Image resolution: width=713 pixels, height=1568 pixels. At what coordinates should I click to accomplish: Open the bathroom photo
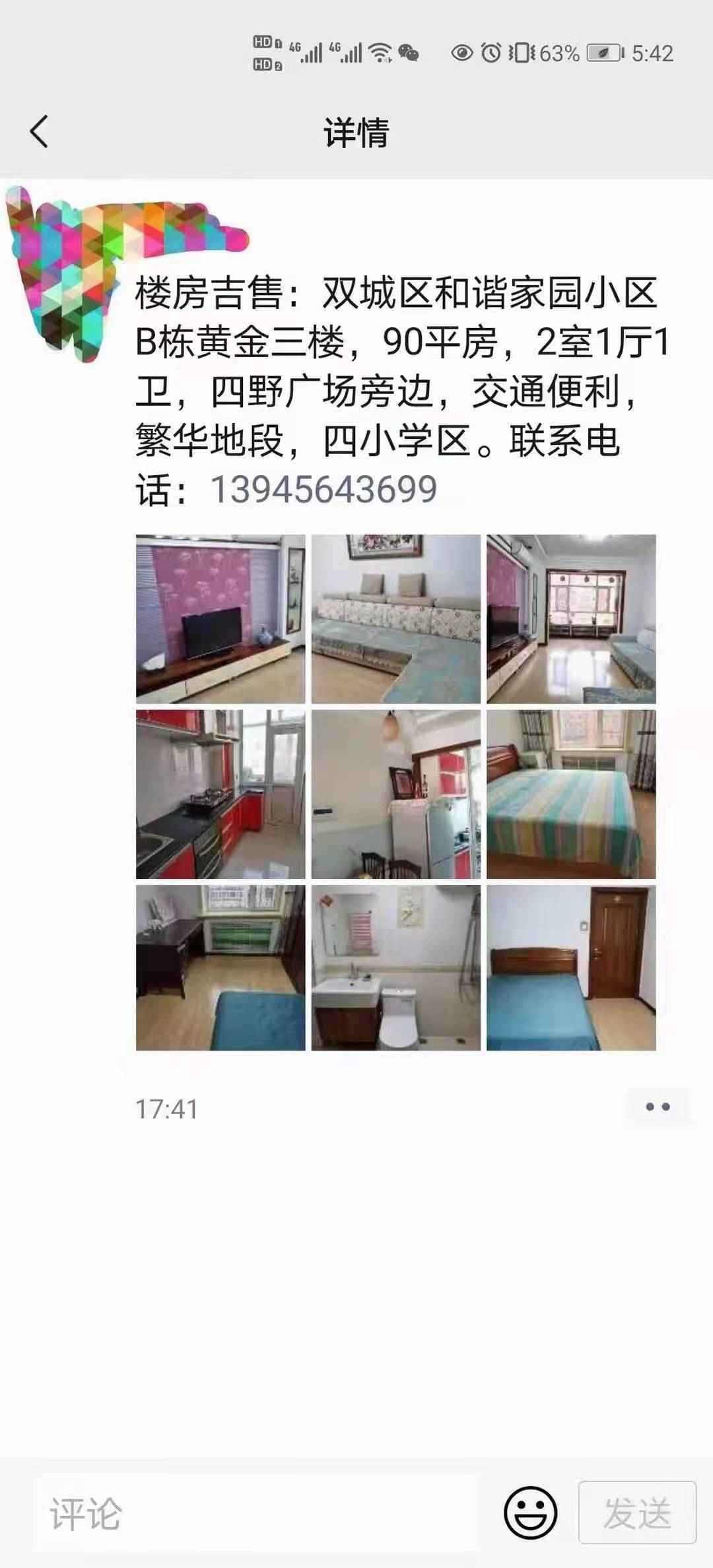[x=395, y=967]
